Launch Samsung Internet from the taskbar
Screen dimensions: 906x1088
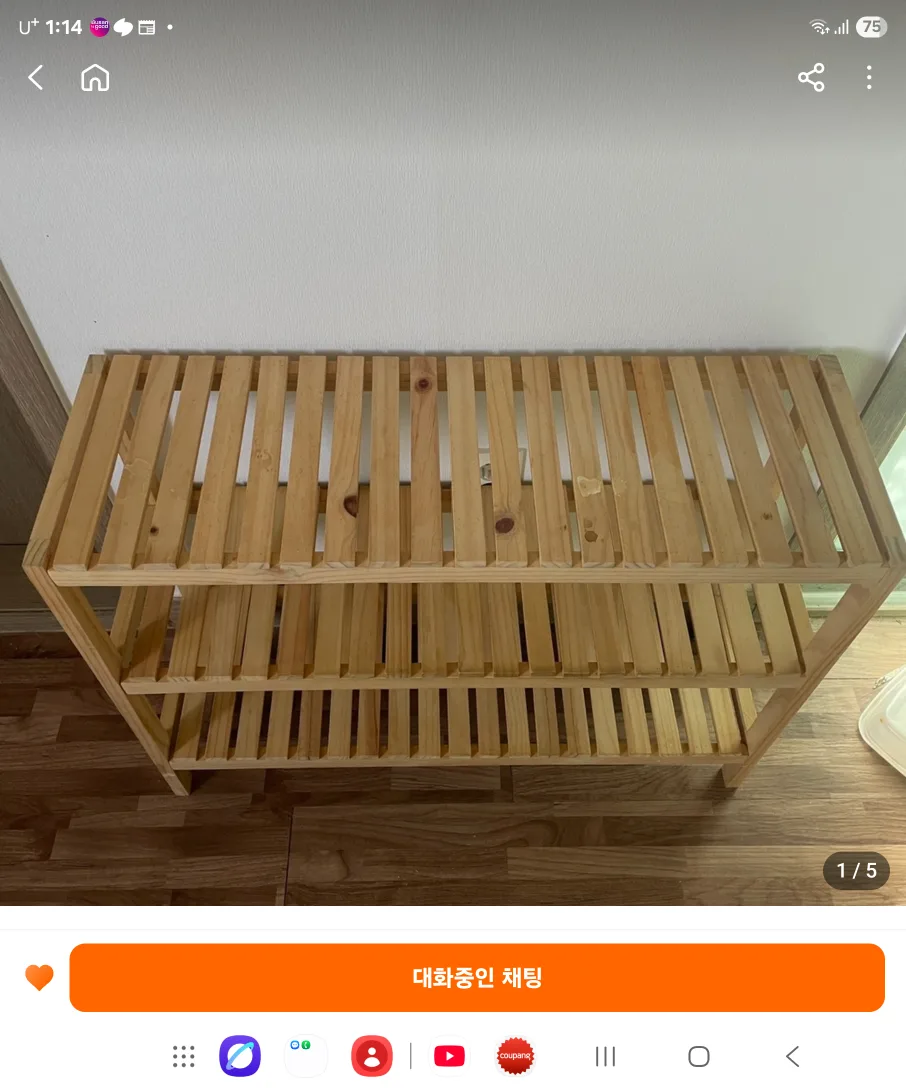[x=240, y=1056]
